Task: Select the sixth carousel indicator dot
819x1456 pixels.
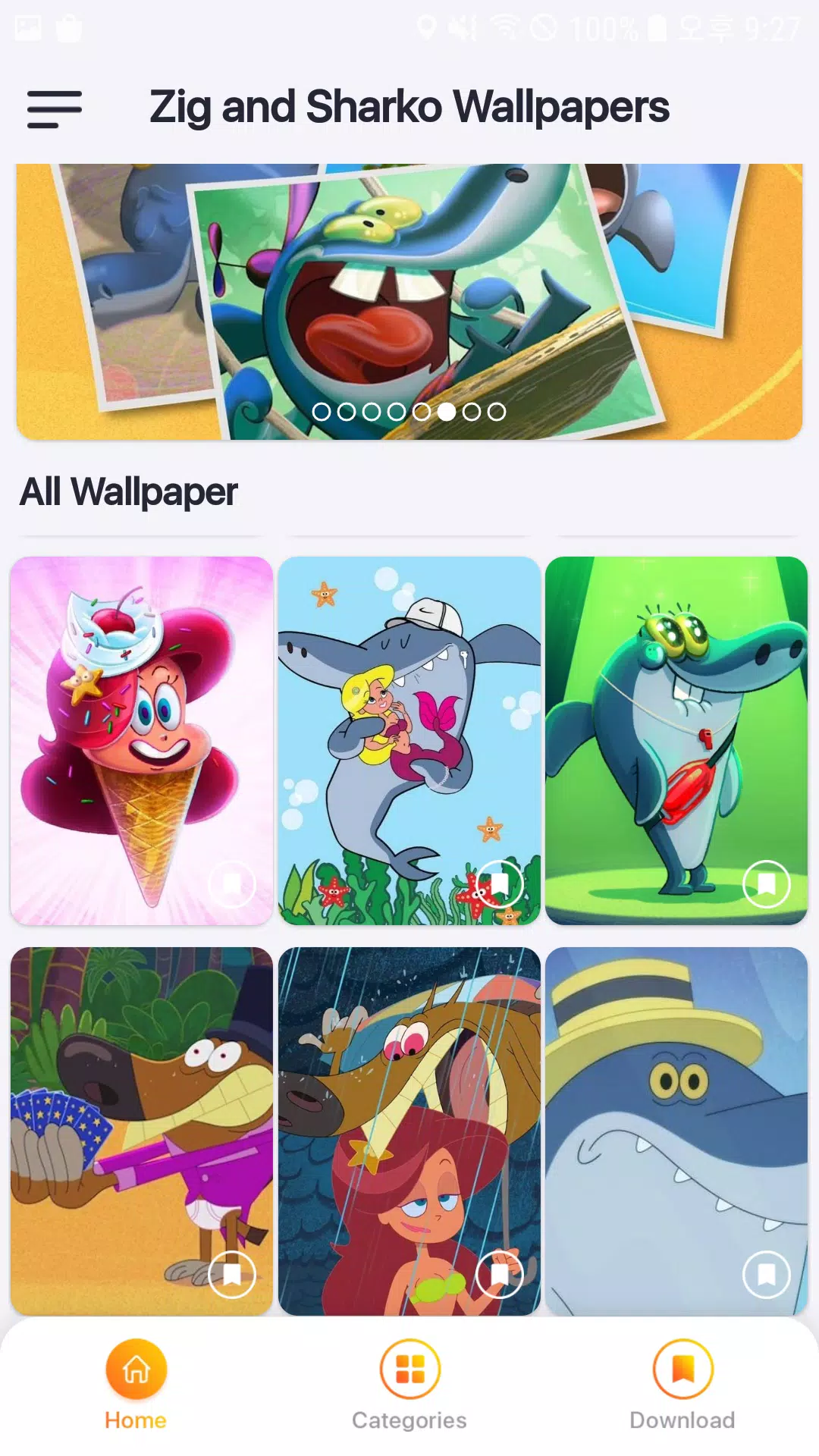Action: (x=447, y=412)
